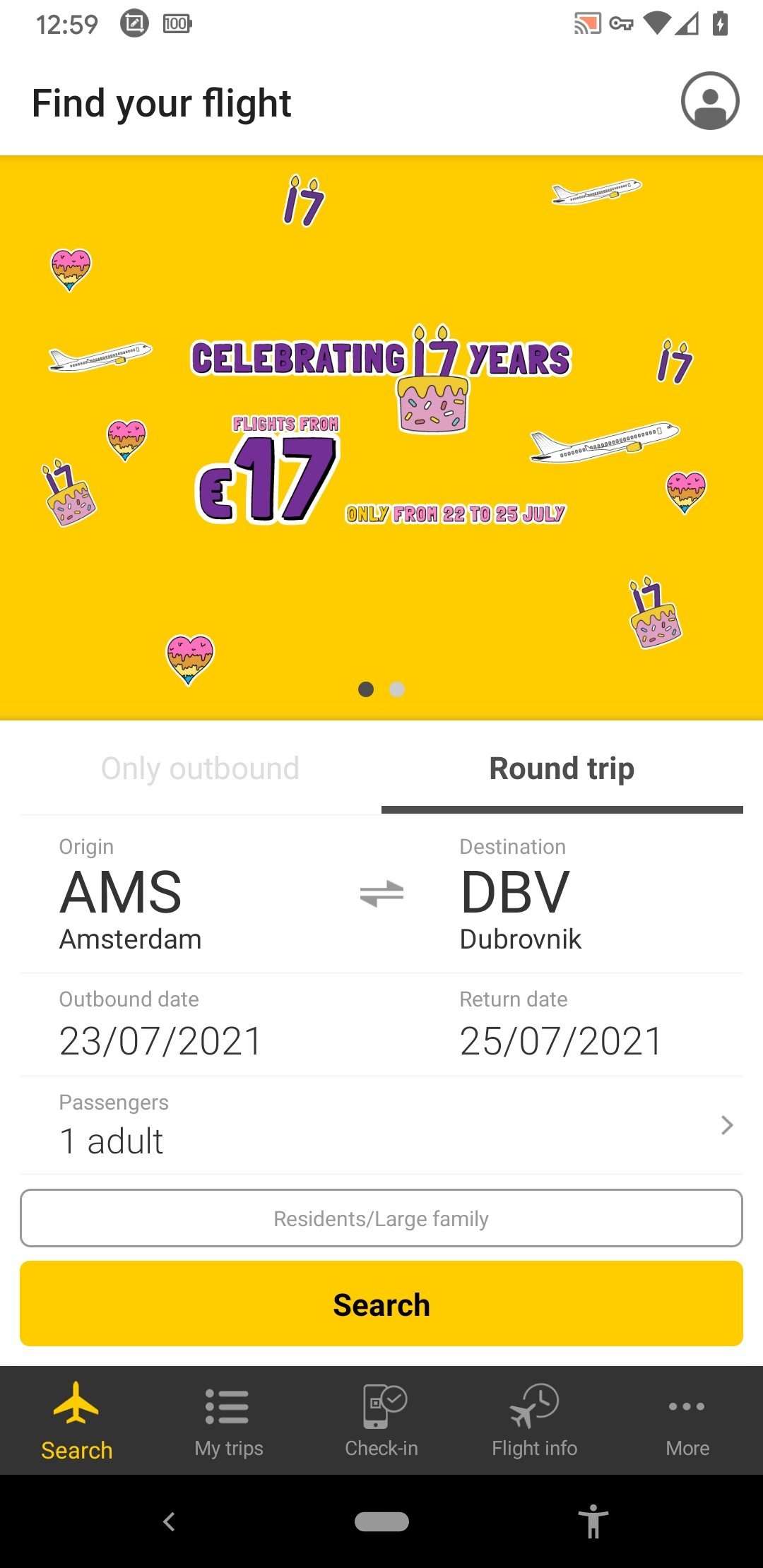
Task: Go back using system back arrow
Action: (169, 1521)
